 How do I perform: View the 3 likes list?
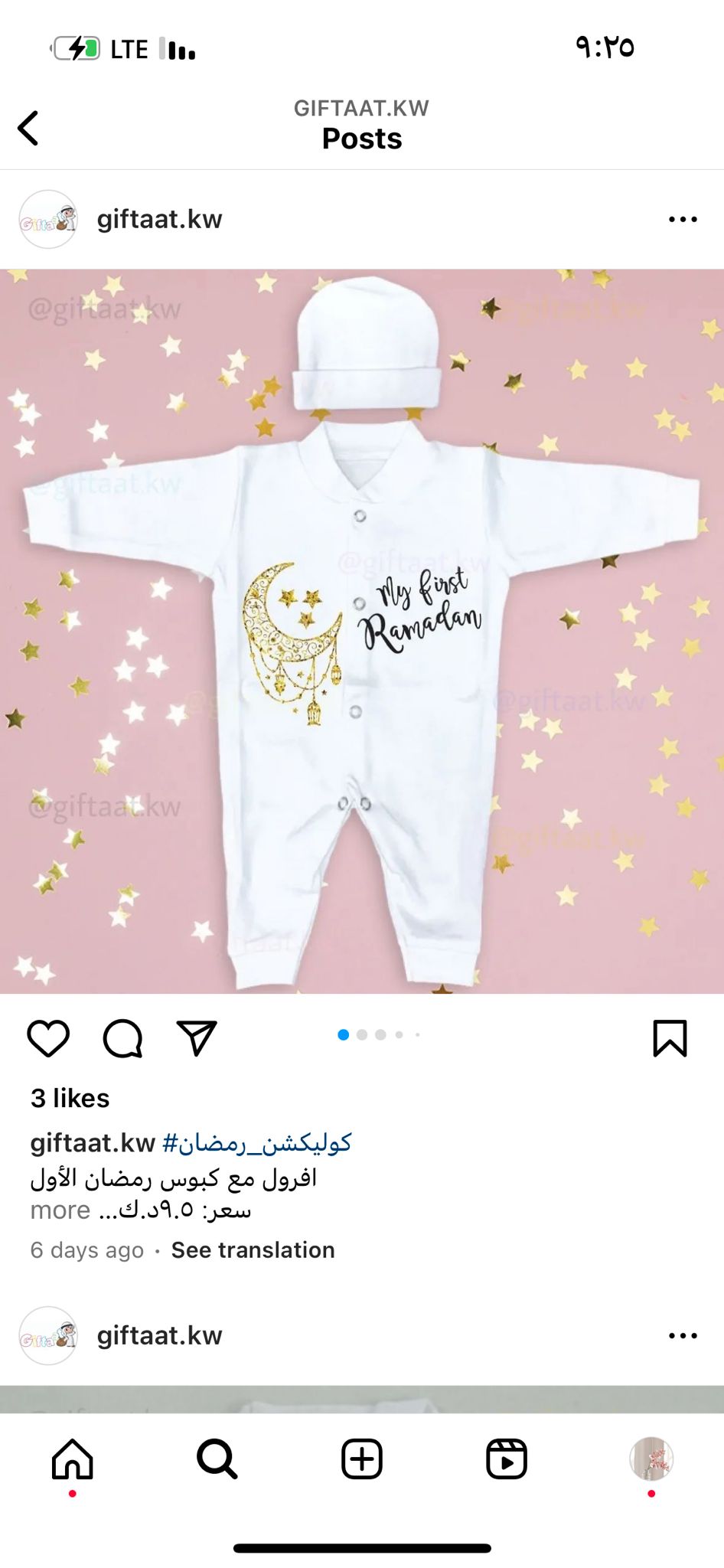[x=70, y=1099]
